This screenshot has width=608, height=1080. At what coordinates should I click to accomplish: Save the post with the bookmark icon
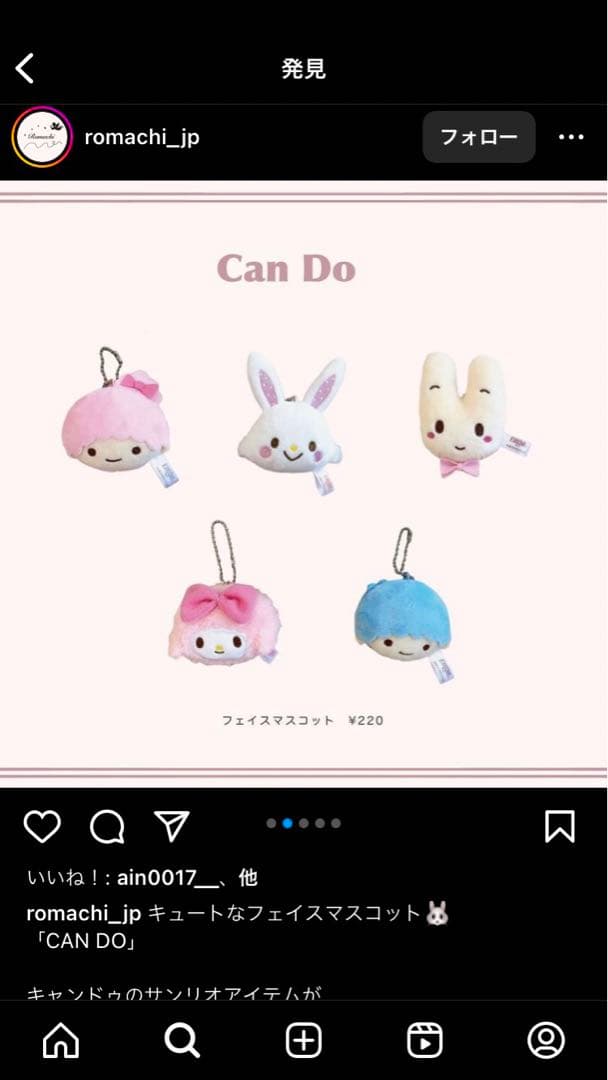click(559, 826)
